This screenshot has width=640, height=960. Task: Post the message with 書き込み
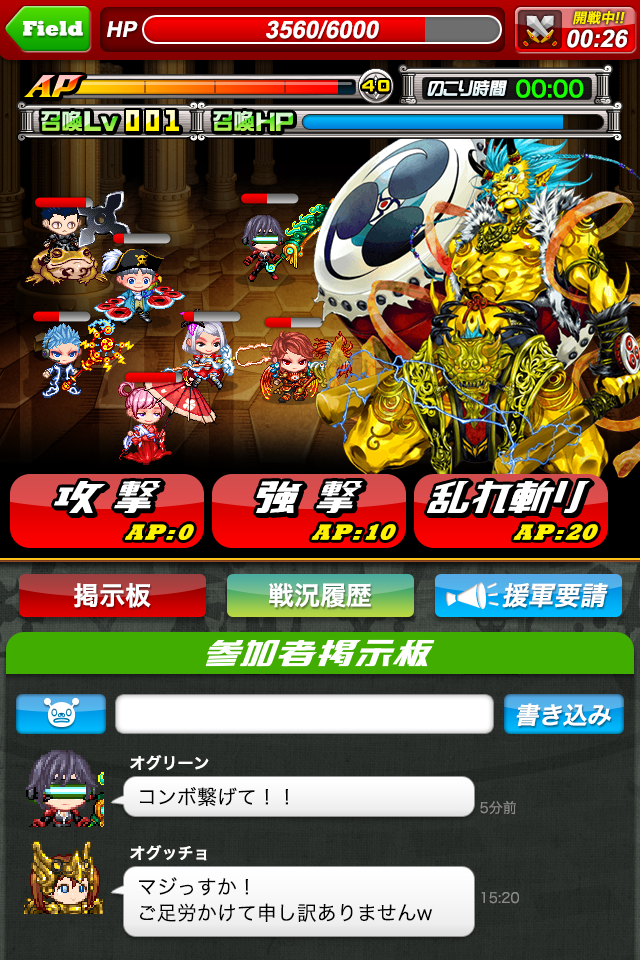[x=563, y=714]
